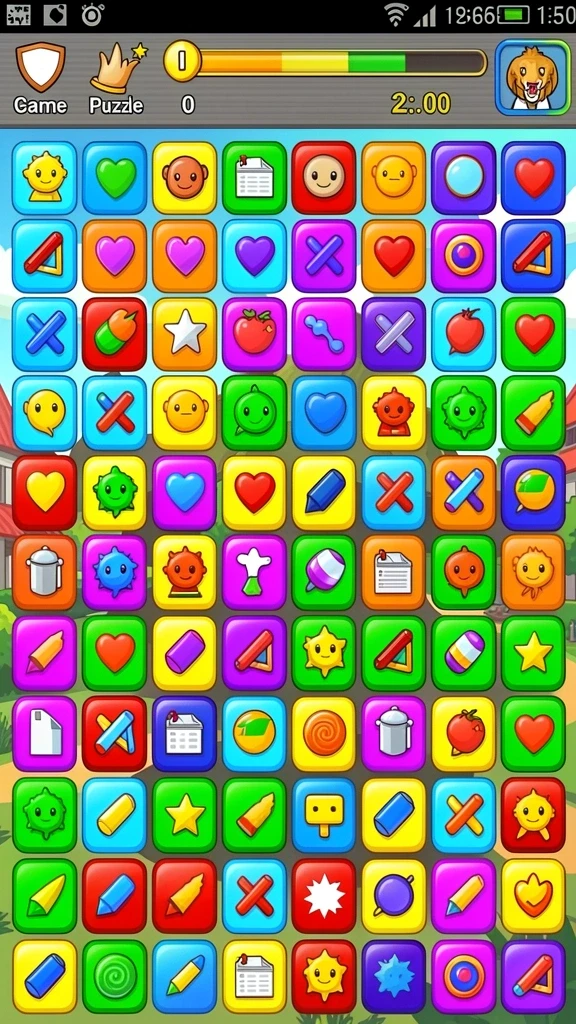Select the blue squiggle on magenta tile
The height and width of the screenshot is (1024, 576).
pyautogui.click(x=325, y=334)
